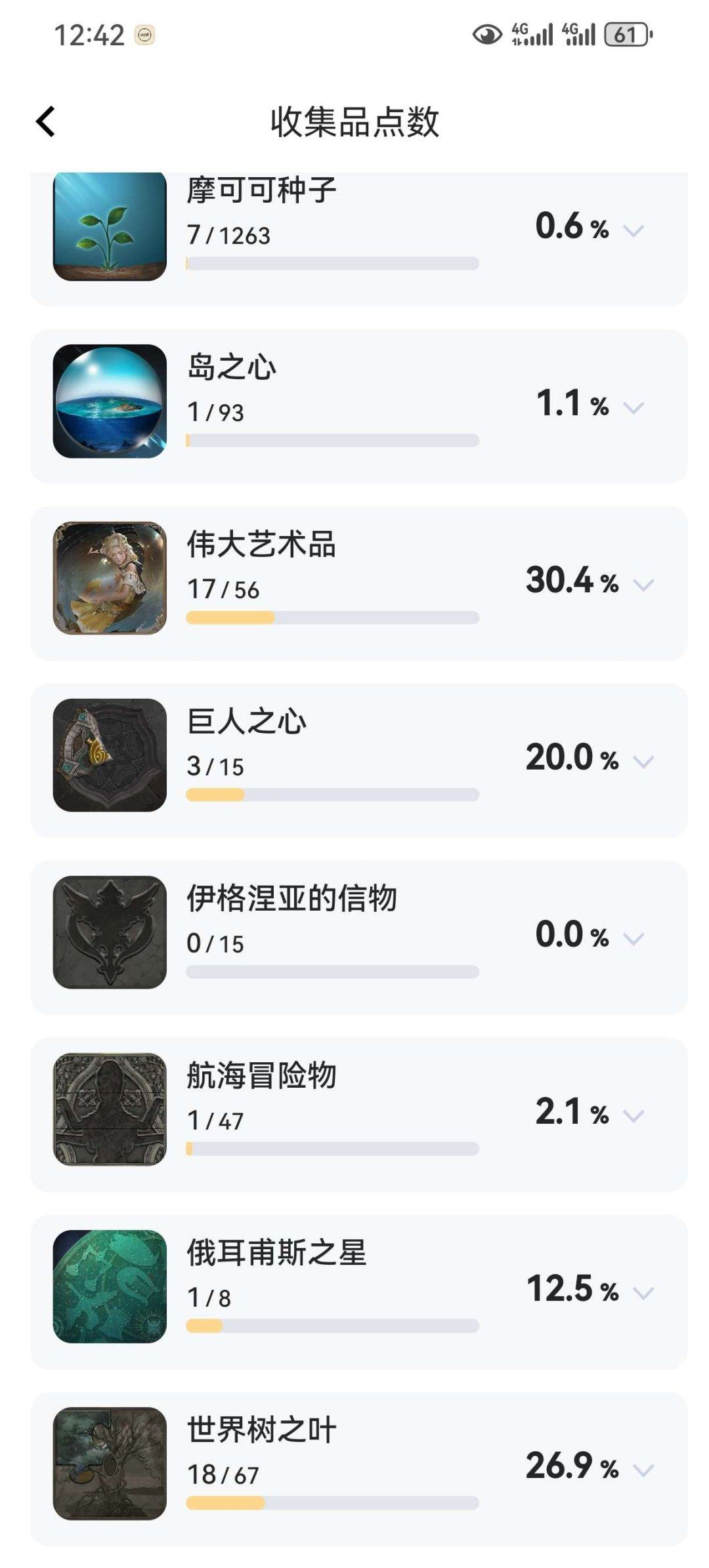Image resolution: width=709 pixels, height=1568 pixels.
Task: Tap the 巨人之心 shield icon
Action: click(110, 754)
